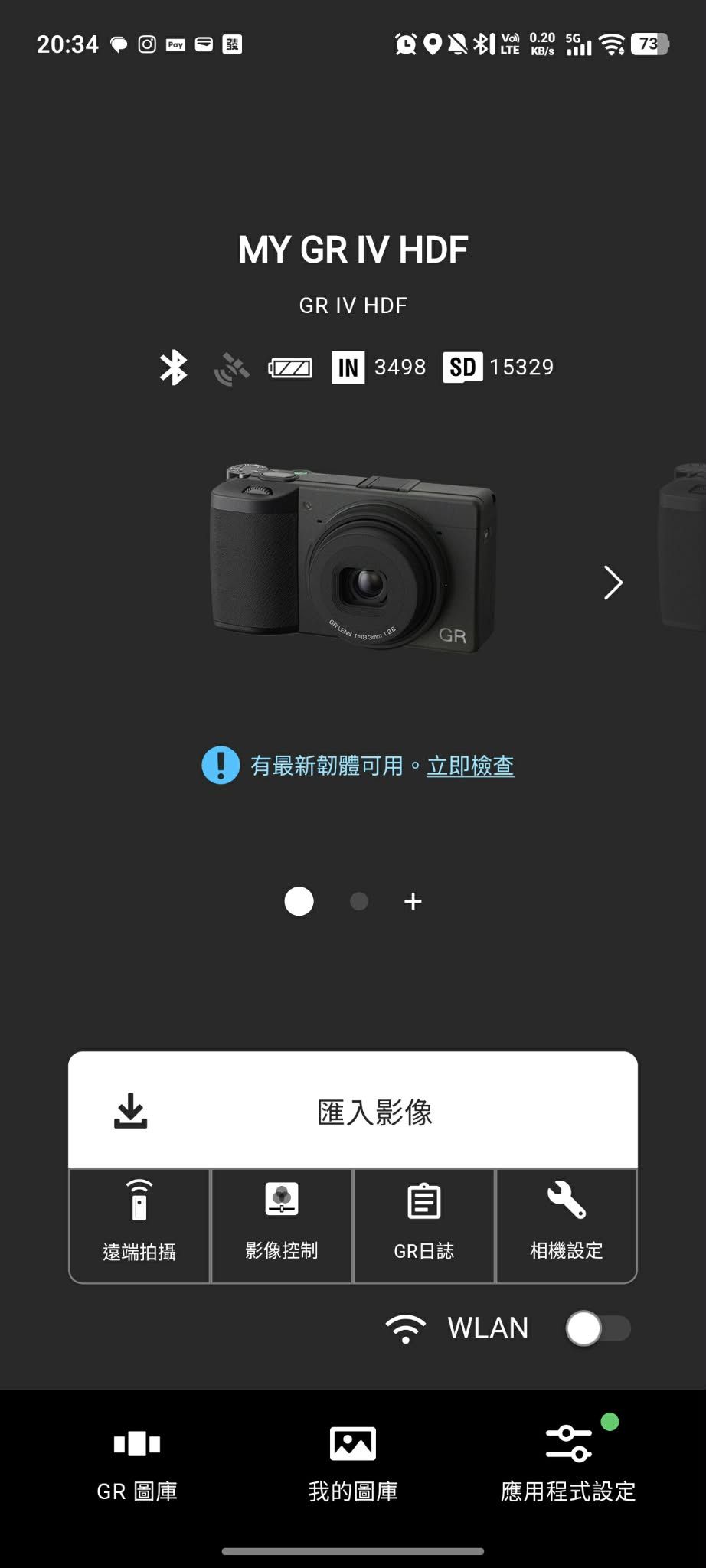Image resolution: width=706 pixels, height=1568 pixels.
Task: Toggle the WLAN switch
Action: (598, 1328)
